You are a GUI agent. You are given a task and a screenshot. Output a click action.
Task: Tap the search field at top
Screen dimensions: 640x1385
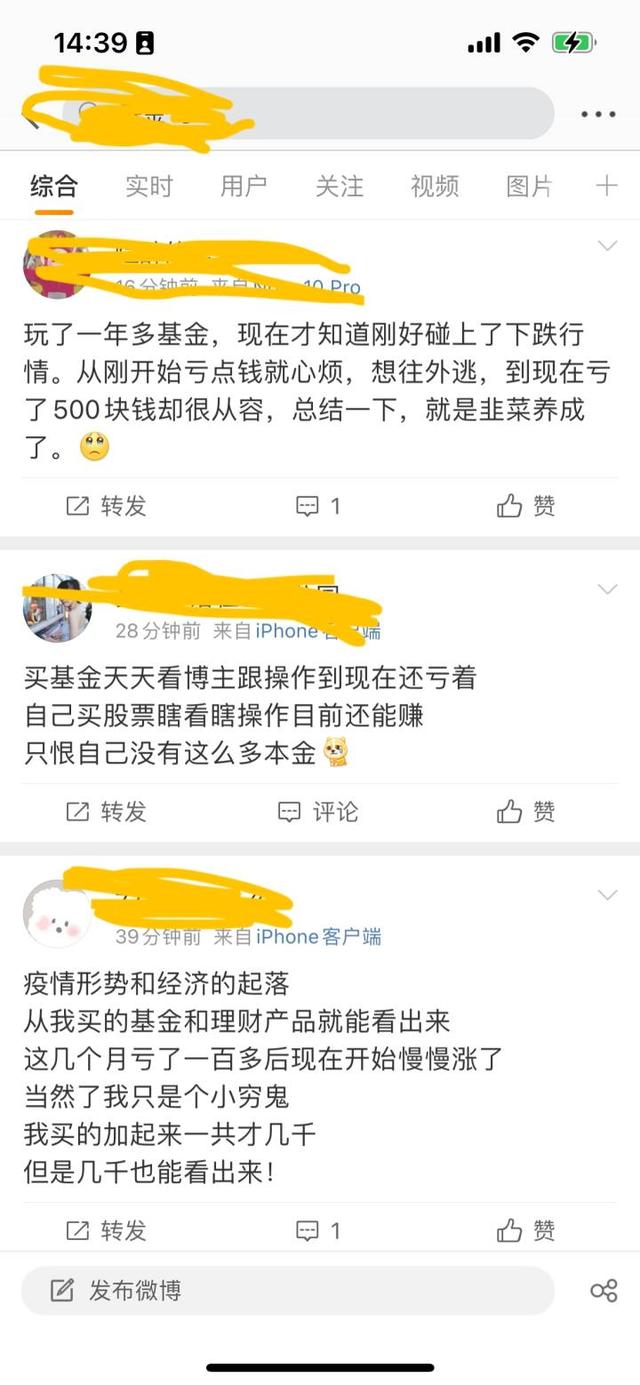(x=300, y=114)
